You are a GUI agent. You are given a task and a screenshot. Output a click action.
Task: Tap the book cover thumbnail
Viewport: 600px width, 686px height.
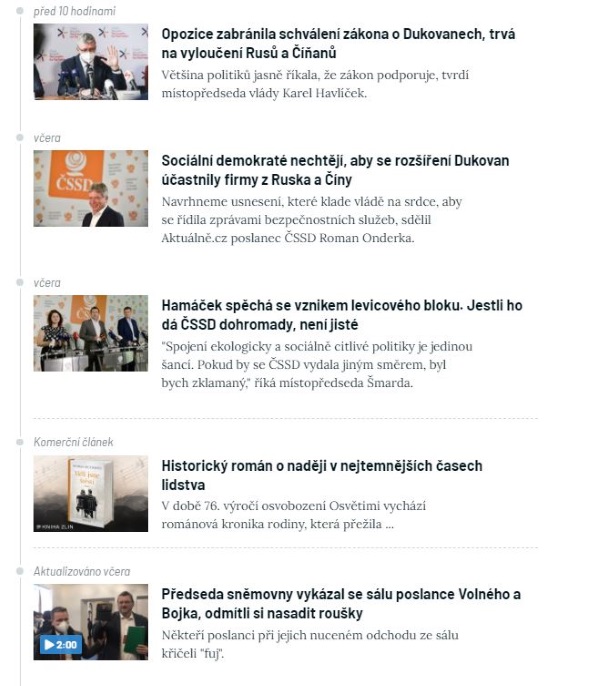90,493
